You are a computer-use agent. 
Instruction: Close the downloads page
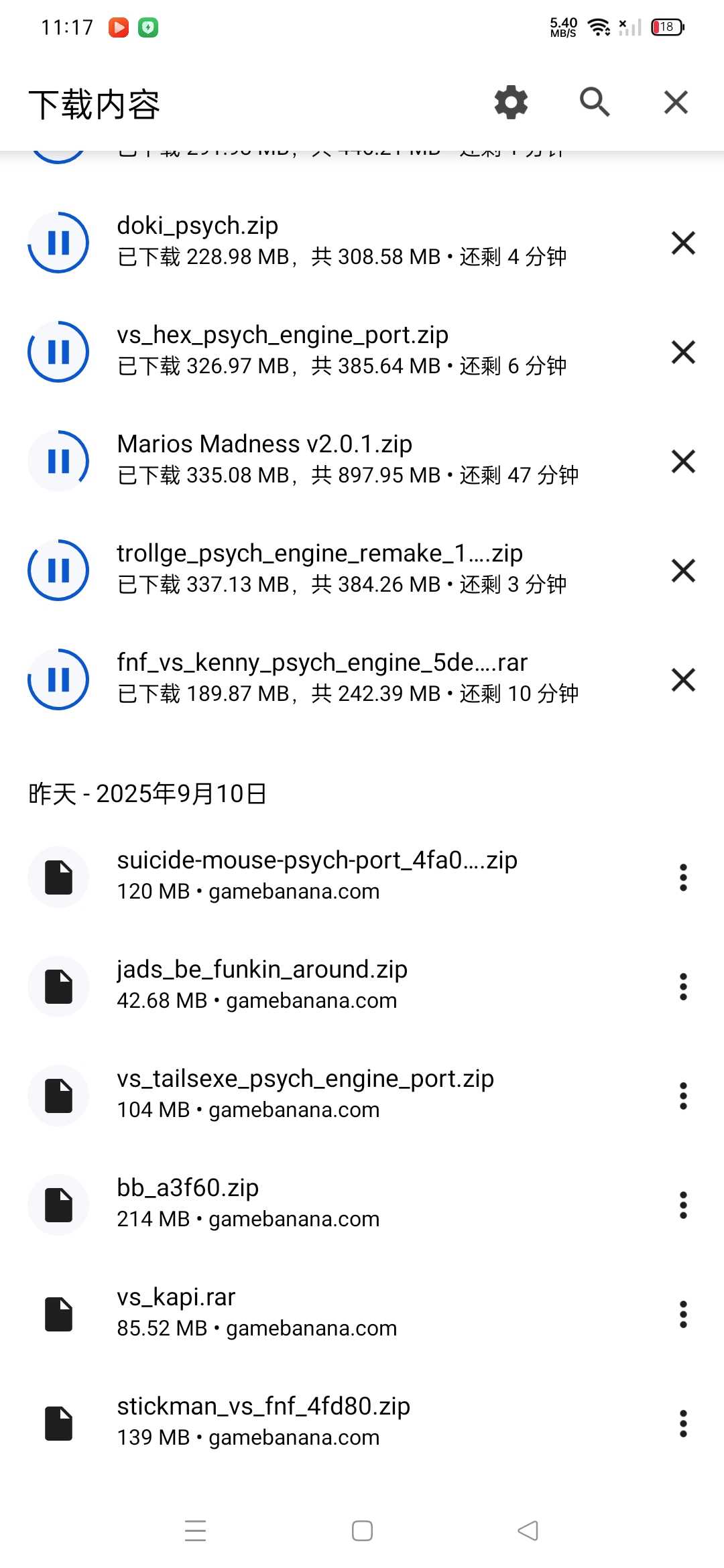click(x=676, y=103)
